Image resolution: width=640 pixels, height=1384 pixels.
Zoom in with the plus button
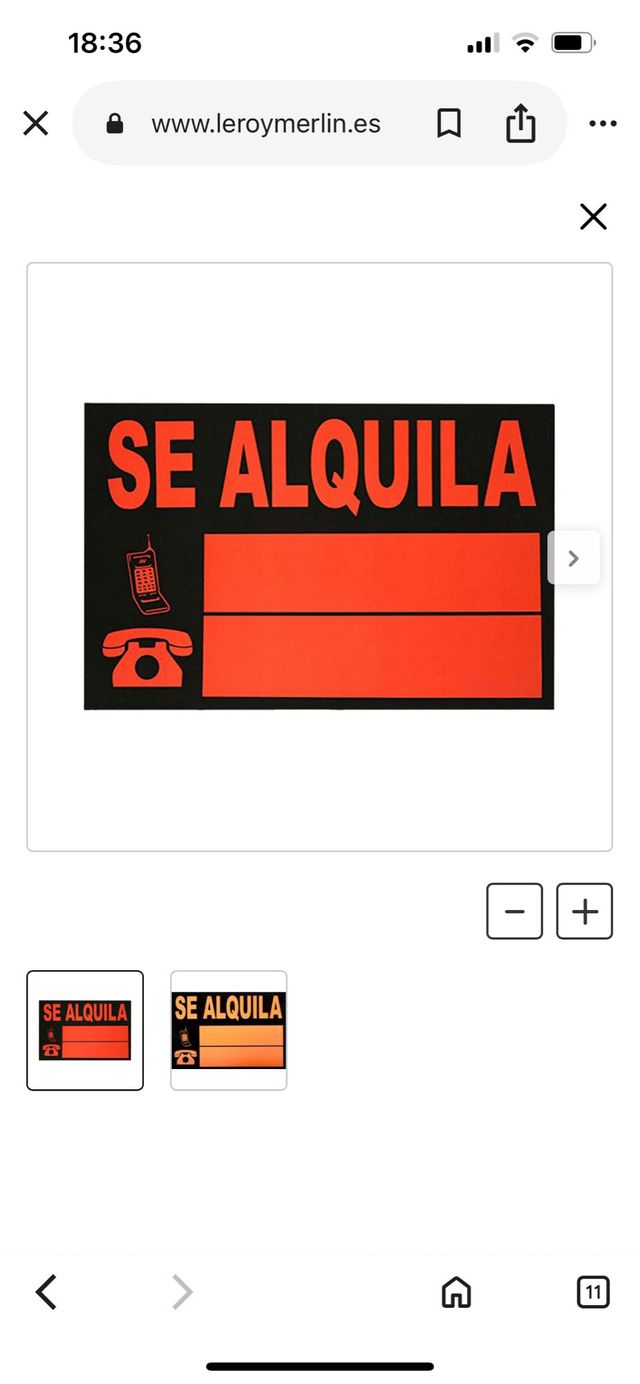click(x=584, y=911)
